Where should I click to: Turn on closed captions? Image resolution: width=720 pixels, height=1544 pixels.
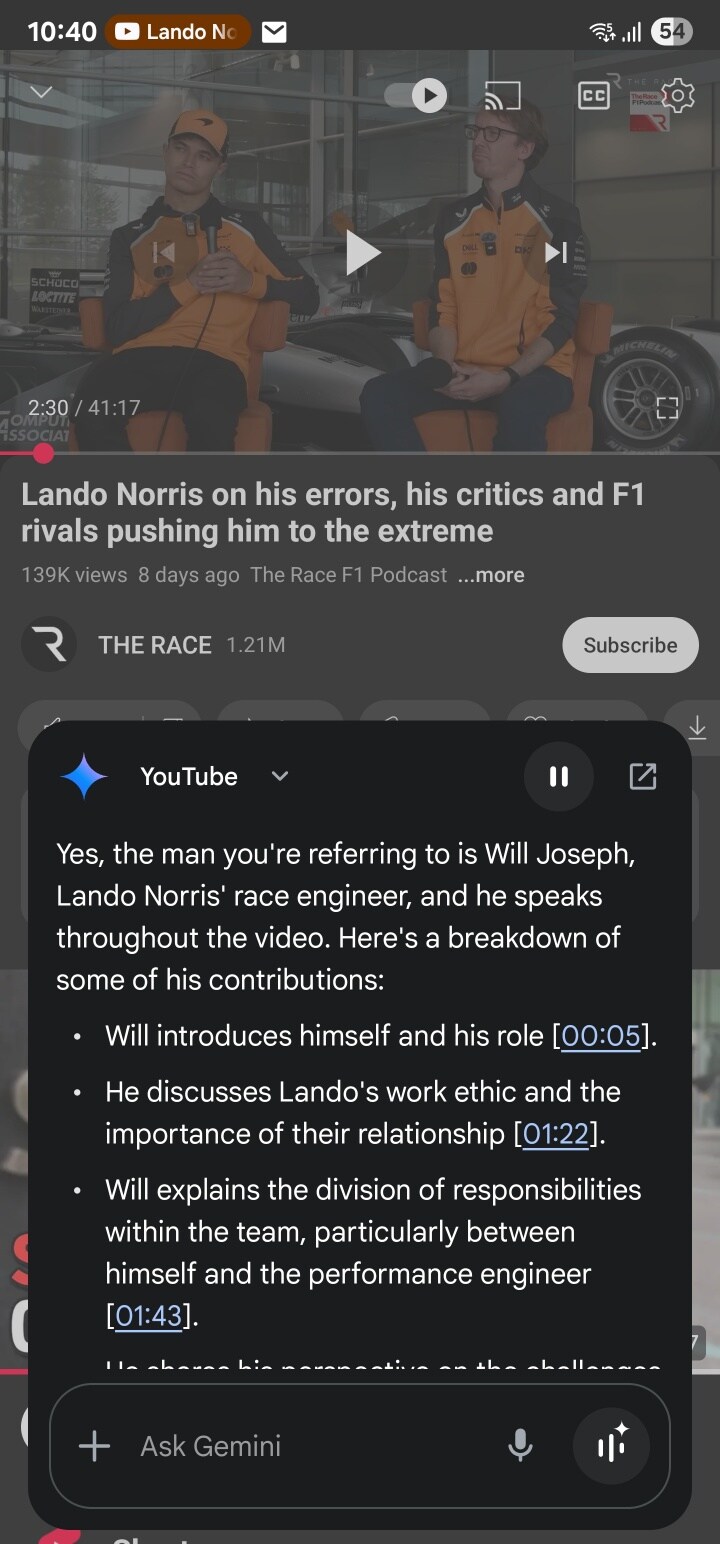pos(593,96)
